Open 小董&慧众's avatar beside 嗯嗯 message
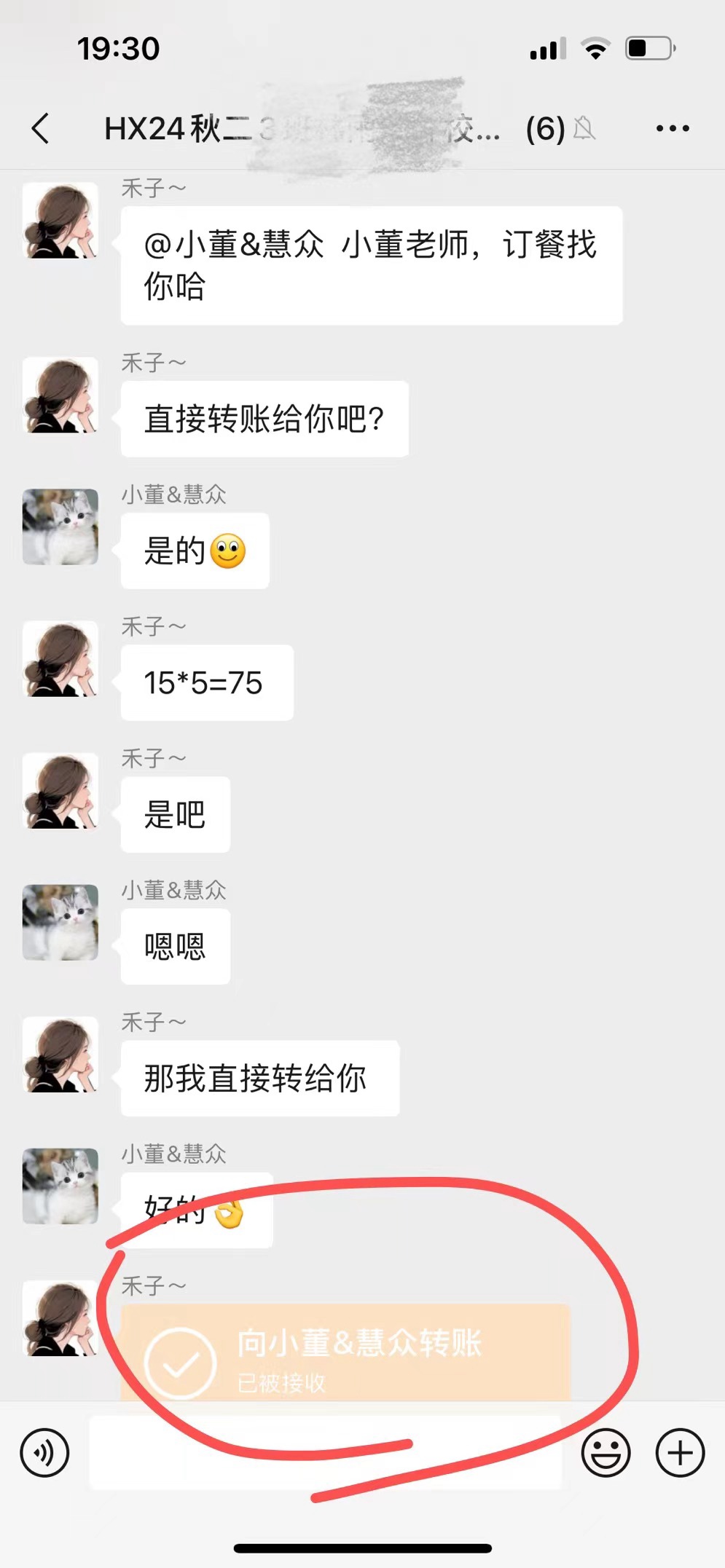This screenshot has width=725, height=1568. pos(60,922)
